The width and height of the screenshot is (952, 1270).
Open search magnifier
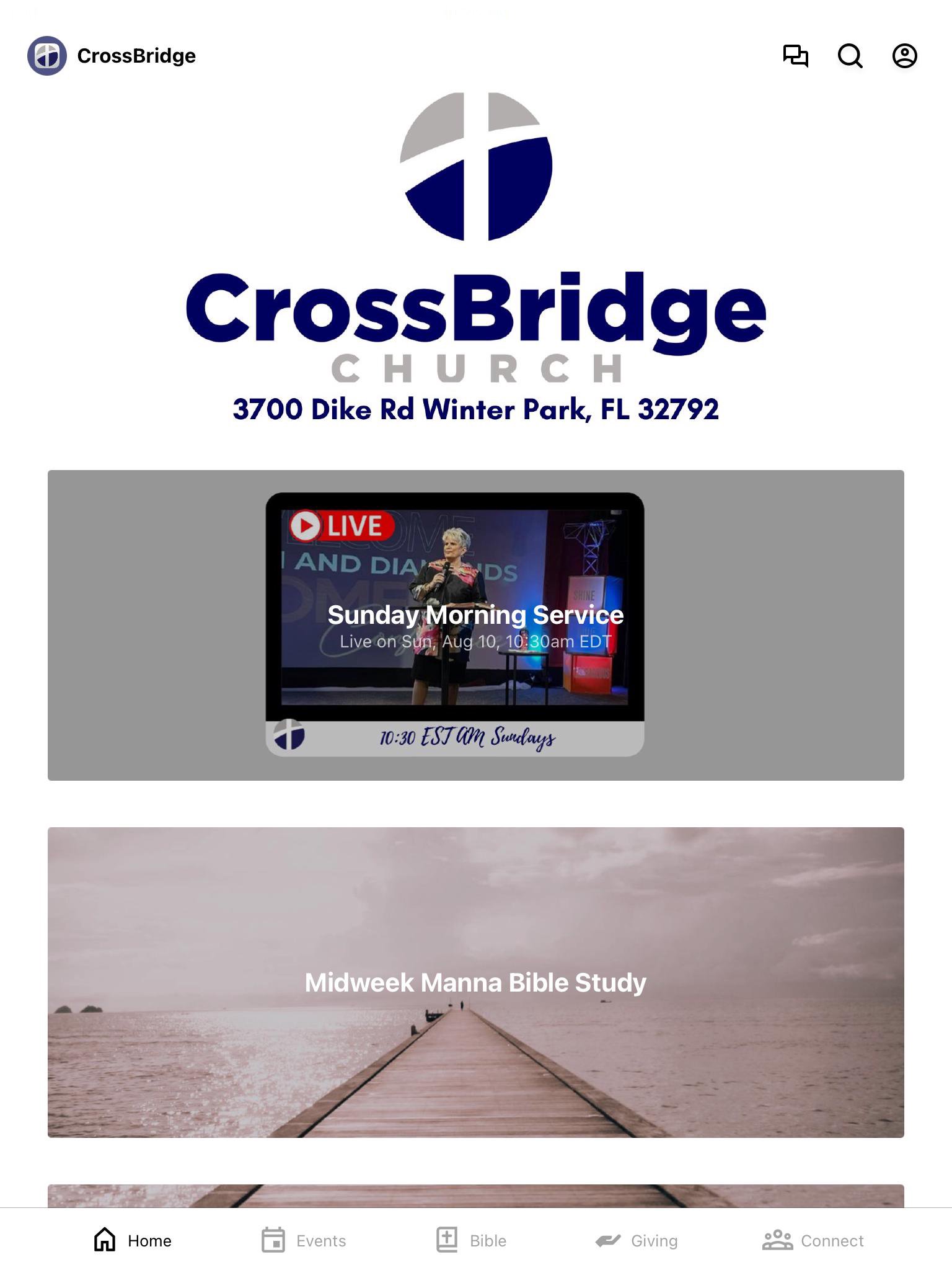tap(850, 56)
